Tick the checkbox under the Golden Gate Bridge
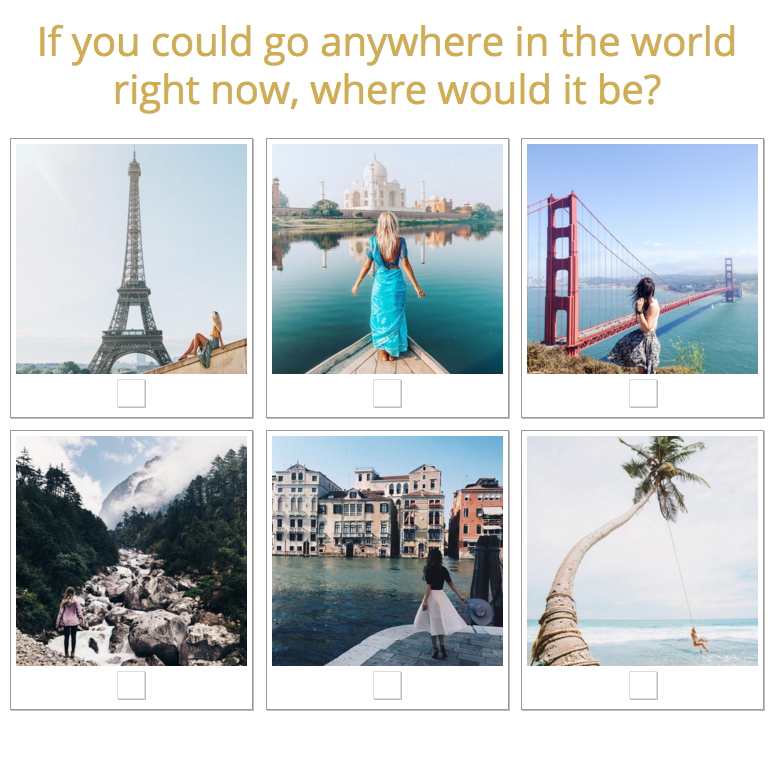The width and height of the screenshot is (772, 762). click(643, 393)
